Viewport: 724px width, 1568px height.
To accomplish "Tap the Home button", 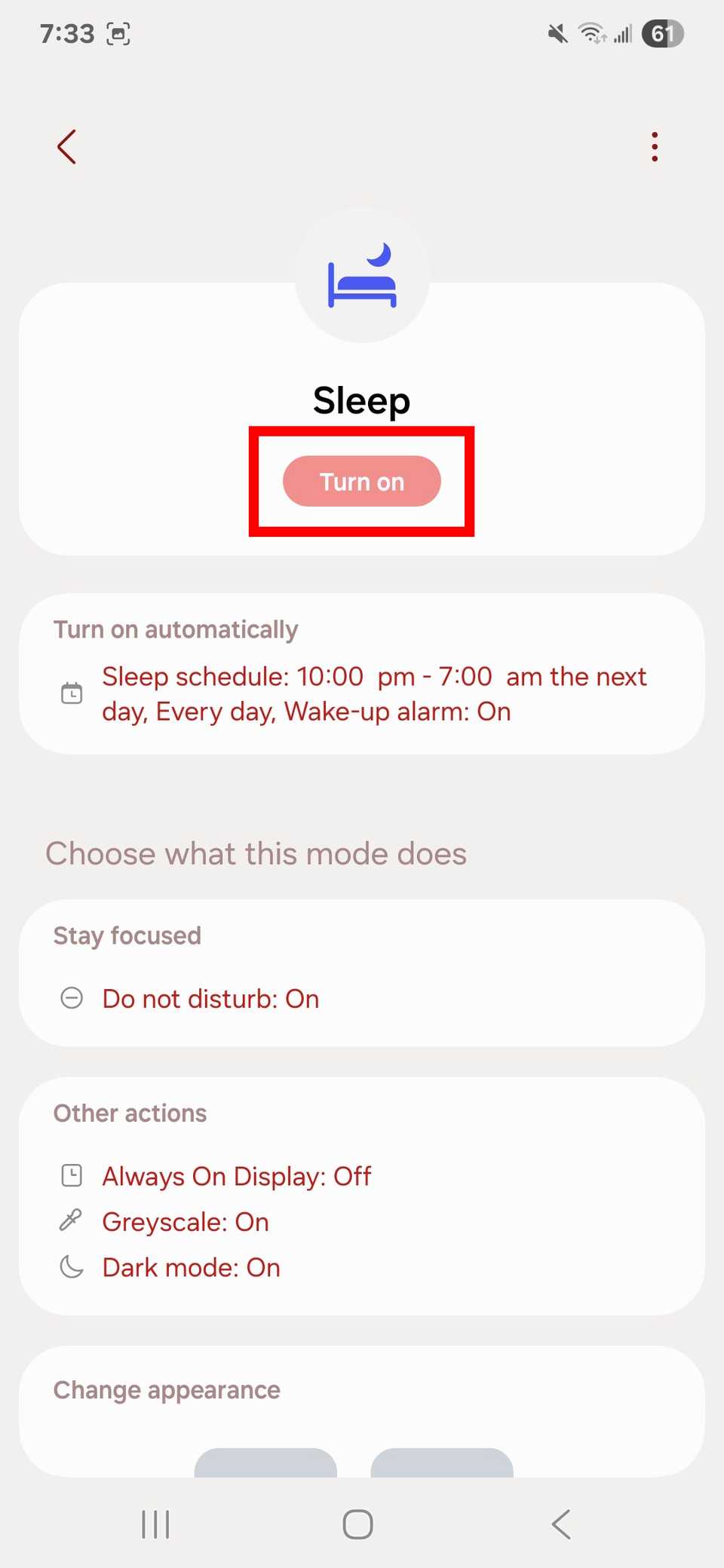I will click(357, 1524).
